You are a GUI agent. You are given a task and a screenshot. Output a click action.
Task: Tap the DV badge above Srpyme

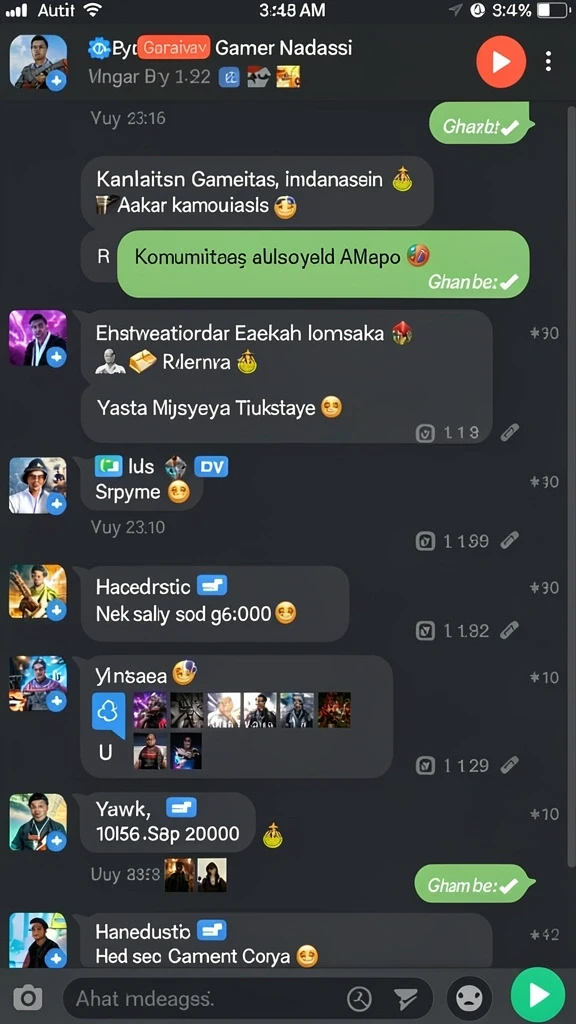click(x=212, y=466)
